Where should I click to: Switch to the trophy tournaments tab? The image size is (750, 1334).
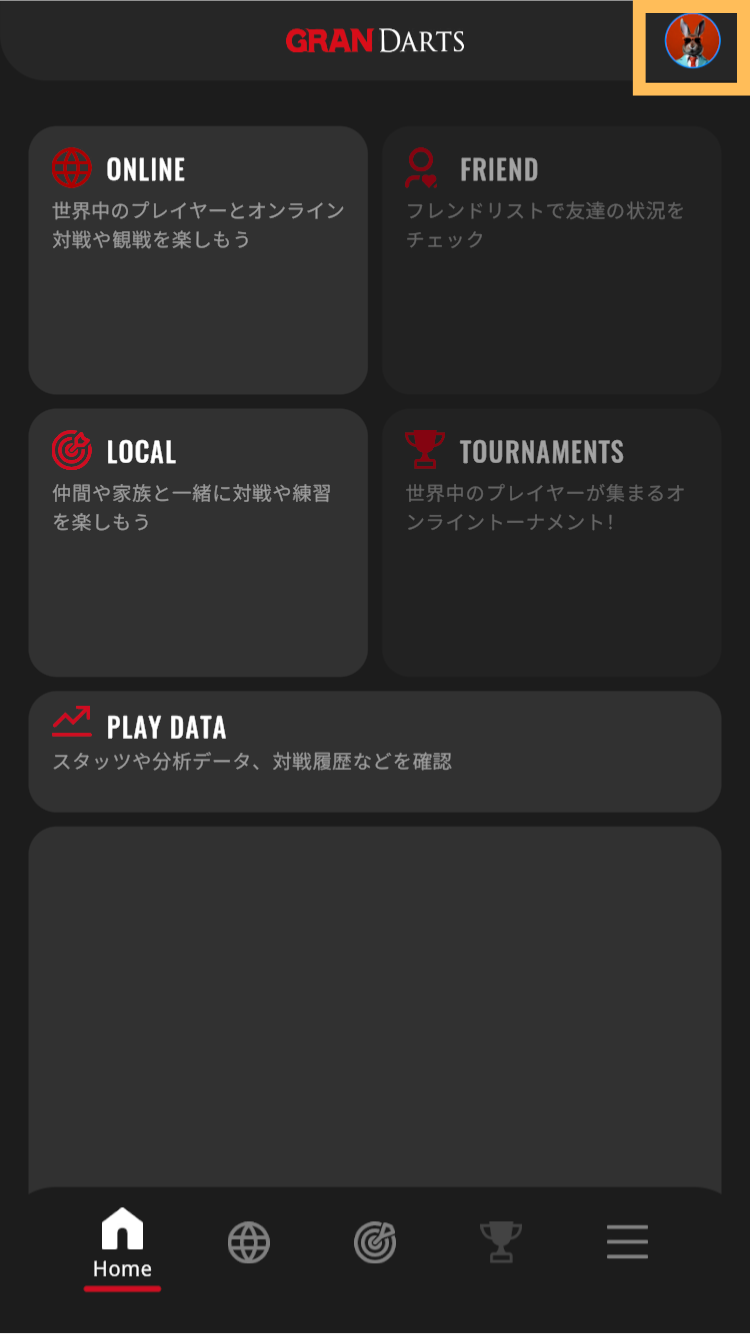501,1243
